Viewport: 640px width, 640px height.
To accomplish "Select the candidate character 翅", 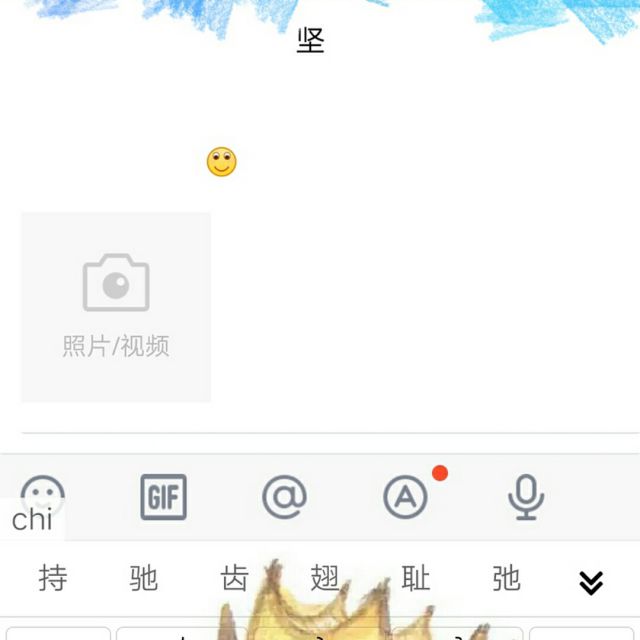I will coord(325,578).
